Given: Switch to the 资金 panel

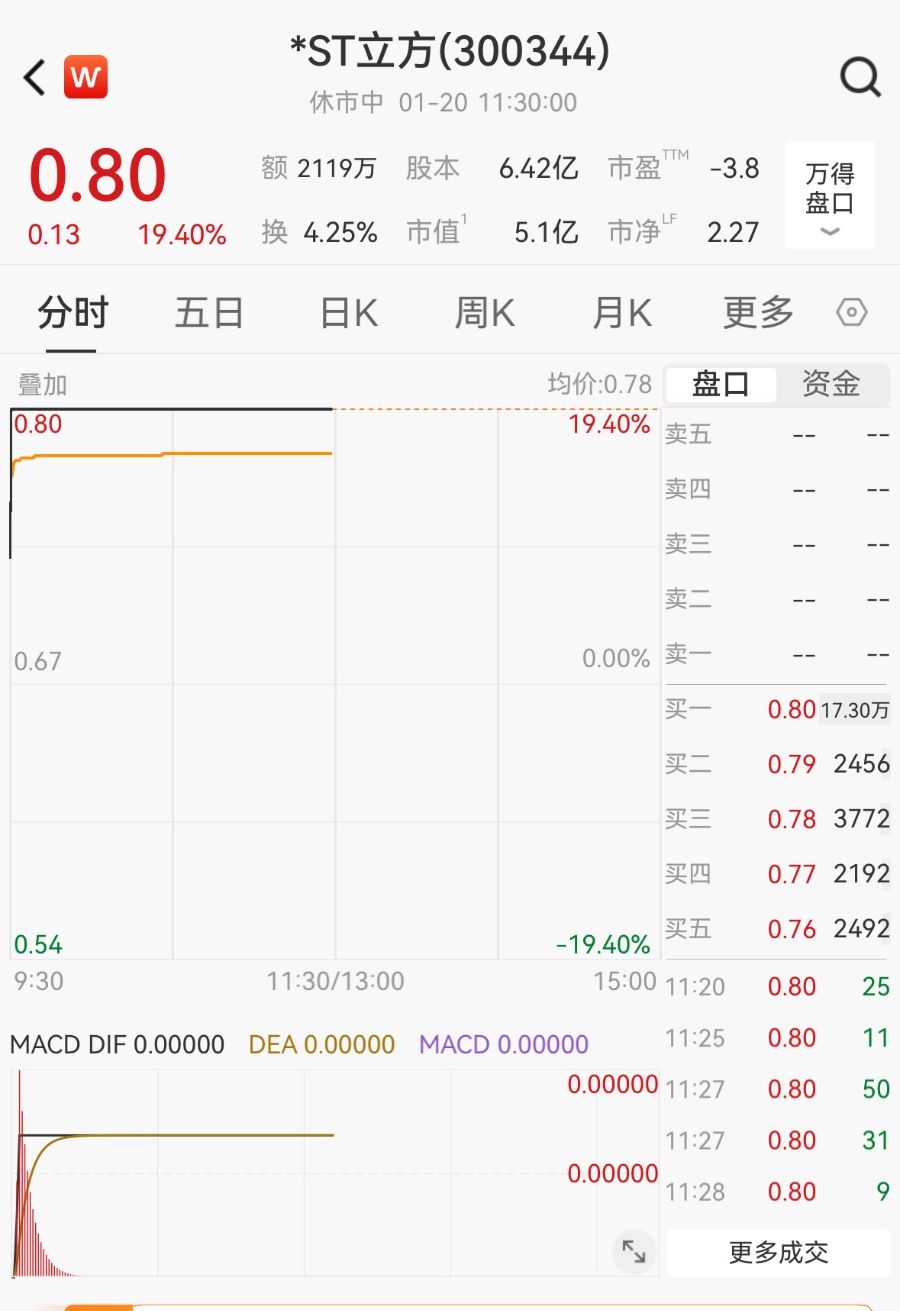Looking at the screenshot, I should tap(831, 384).
